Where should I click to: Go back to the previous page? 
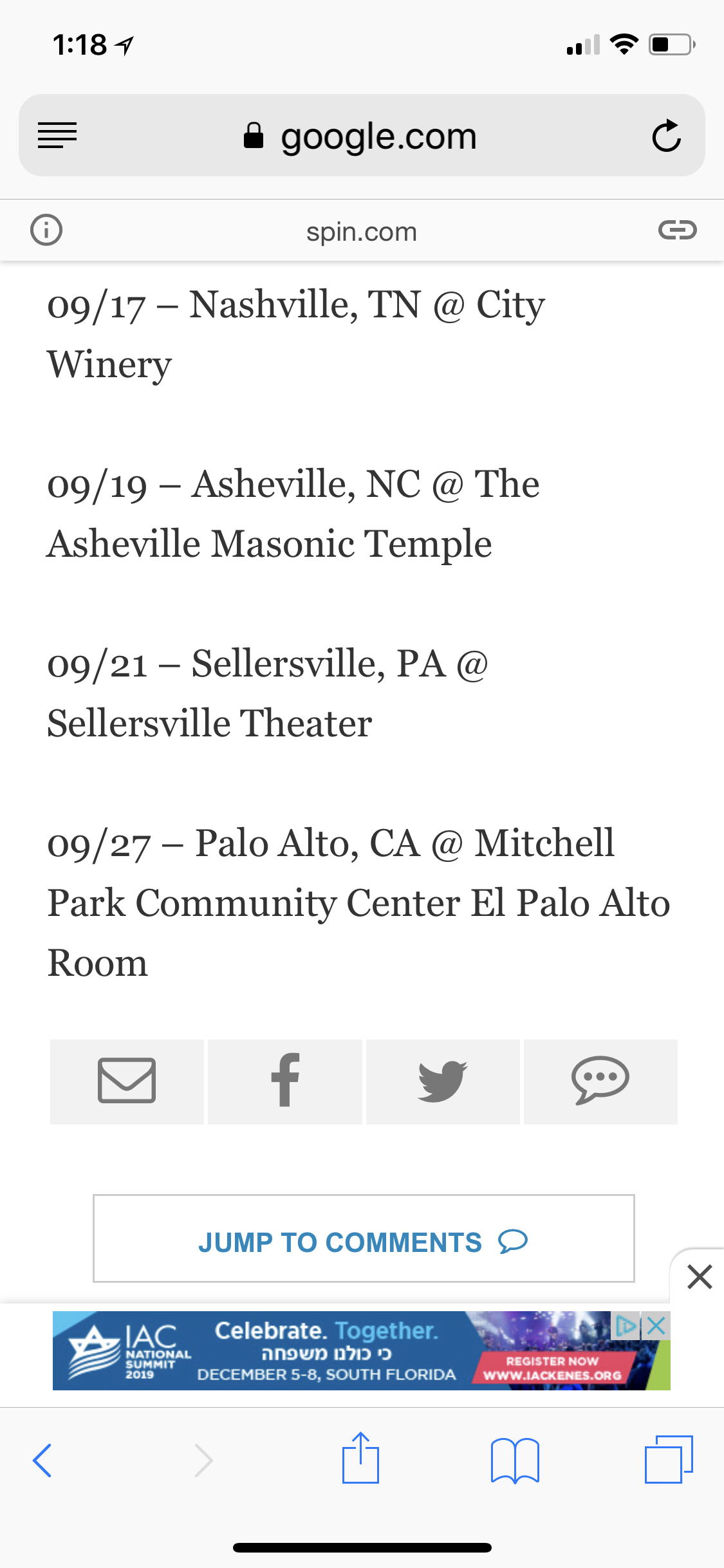(42, 1460)
